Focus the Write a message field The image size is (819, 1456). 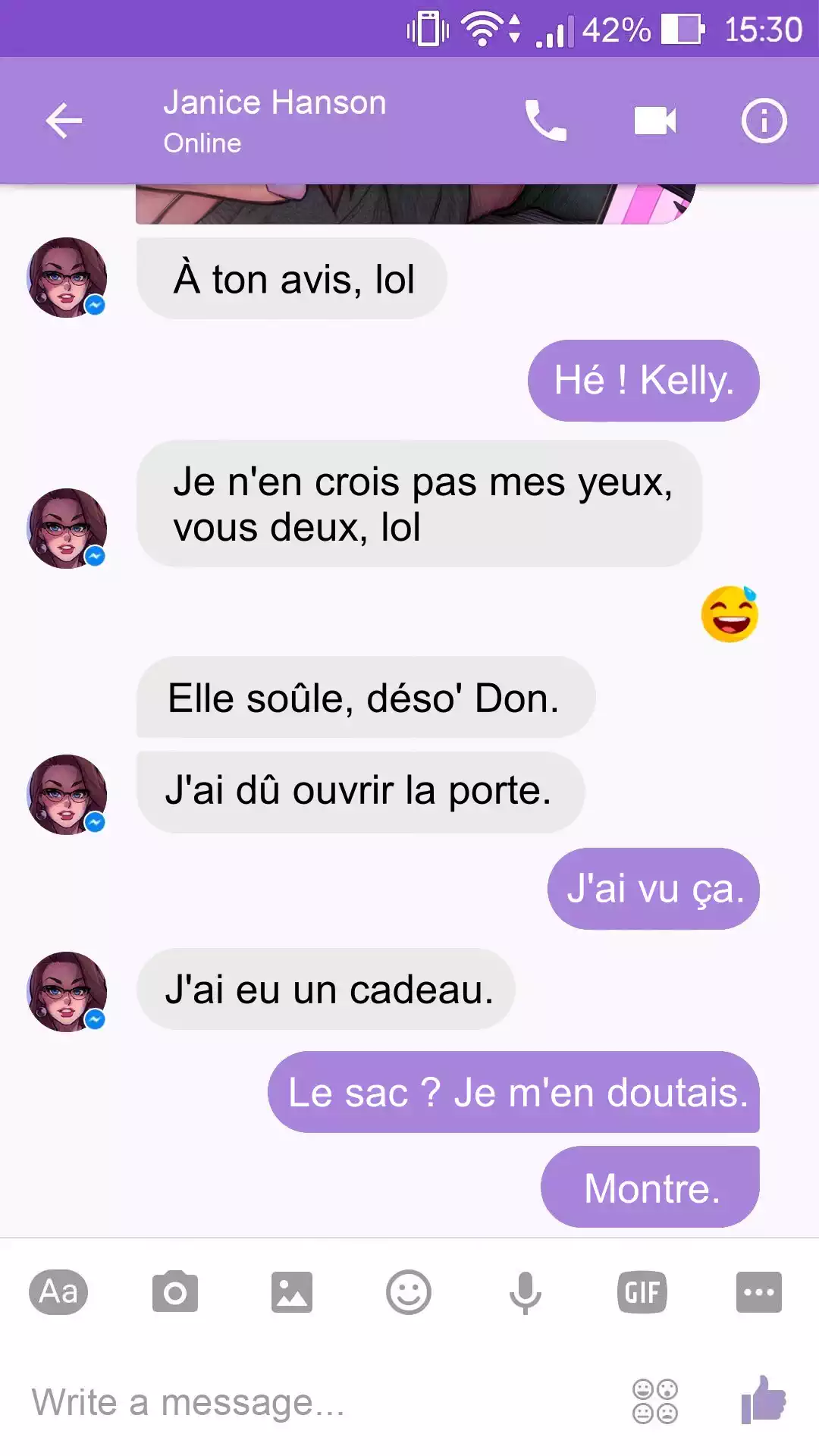click(303, 1402)
